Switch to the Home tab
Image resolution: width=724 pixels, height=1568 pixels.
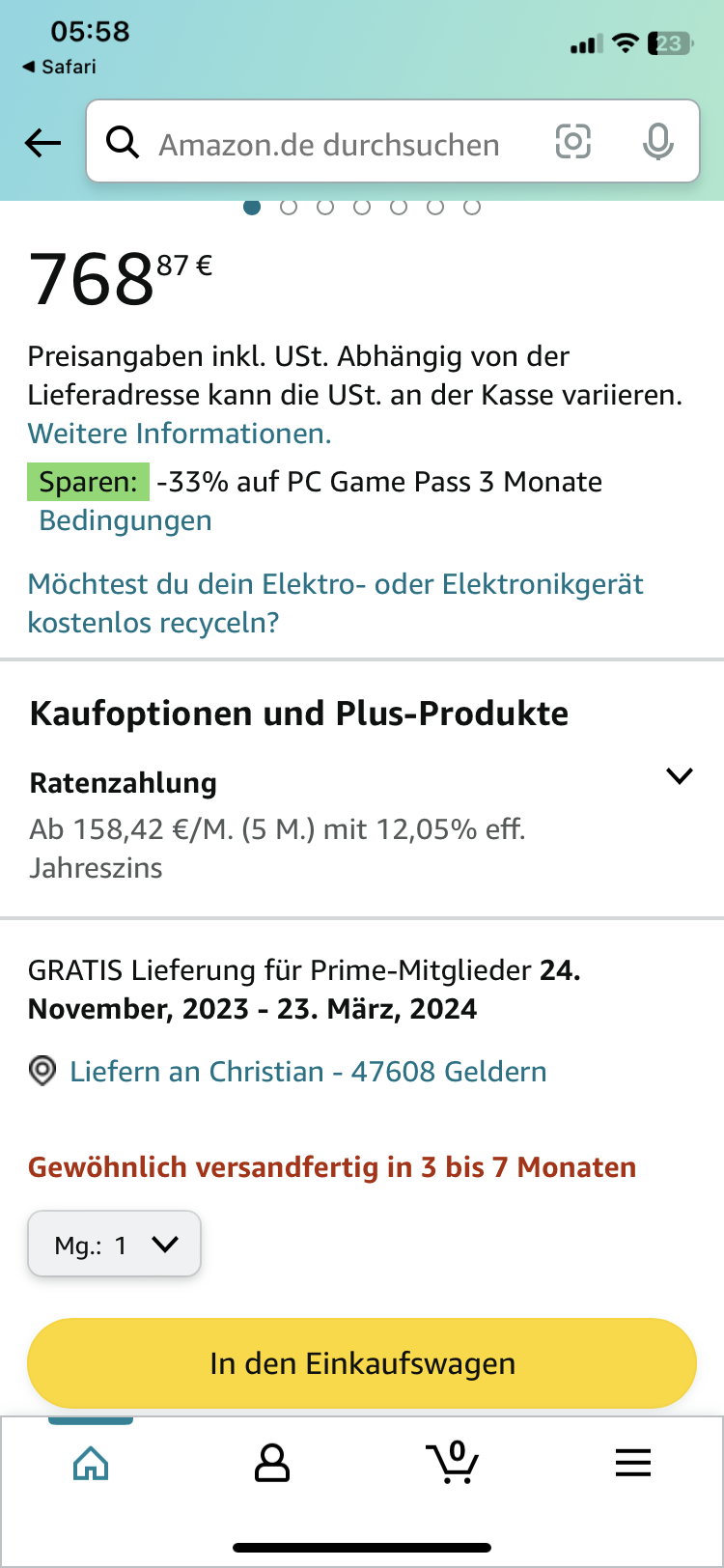point(91,1464)
